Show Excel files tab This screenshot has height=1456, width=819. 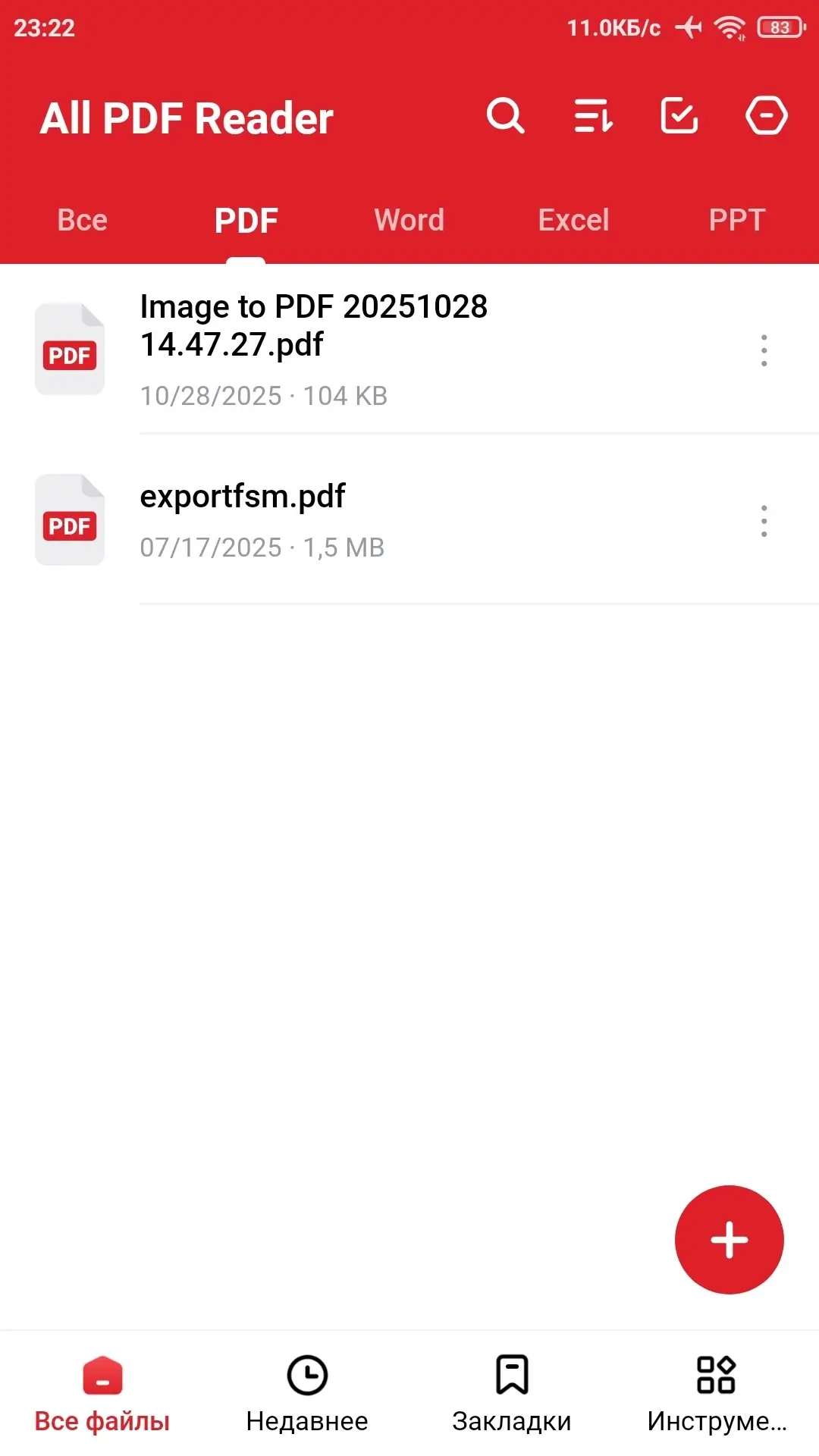[x=573, y=221]
